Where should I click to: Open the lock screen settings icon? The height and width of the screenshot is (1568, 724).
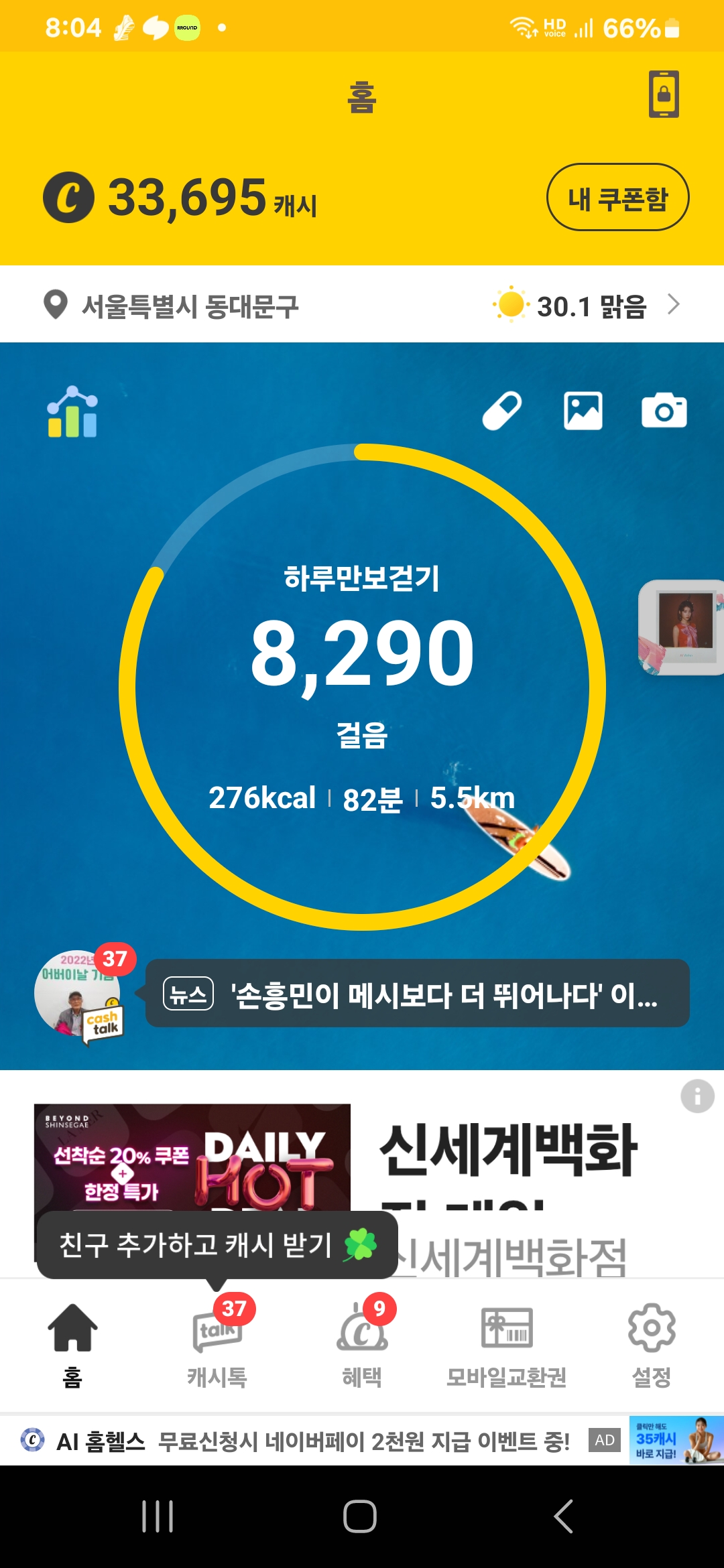(664, 94)
